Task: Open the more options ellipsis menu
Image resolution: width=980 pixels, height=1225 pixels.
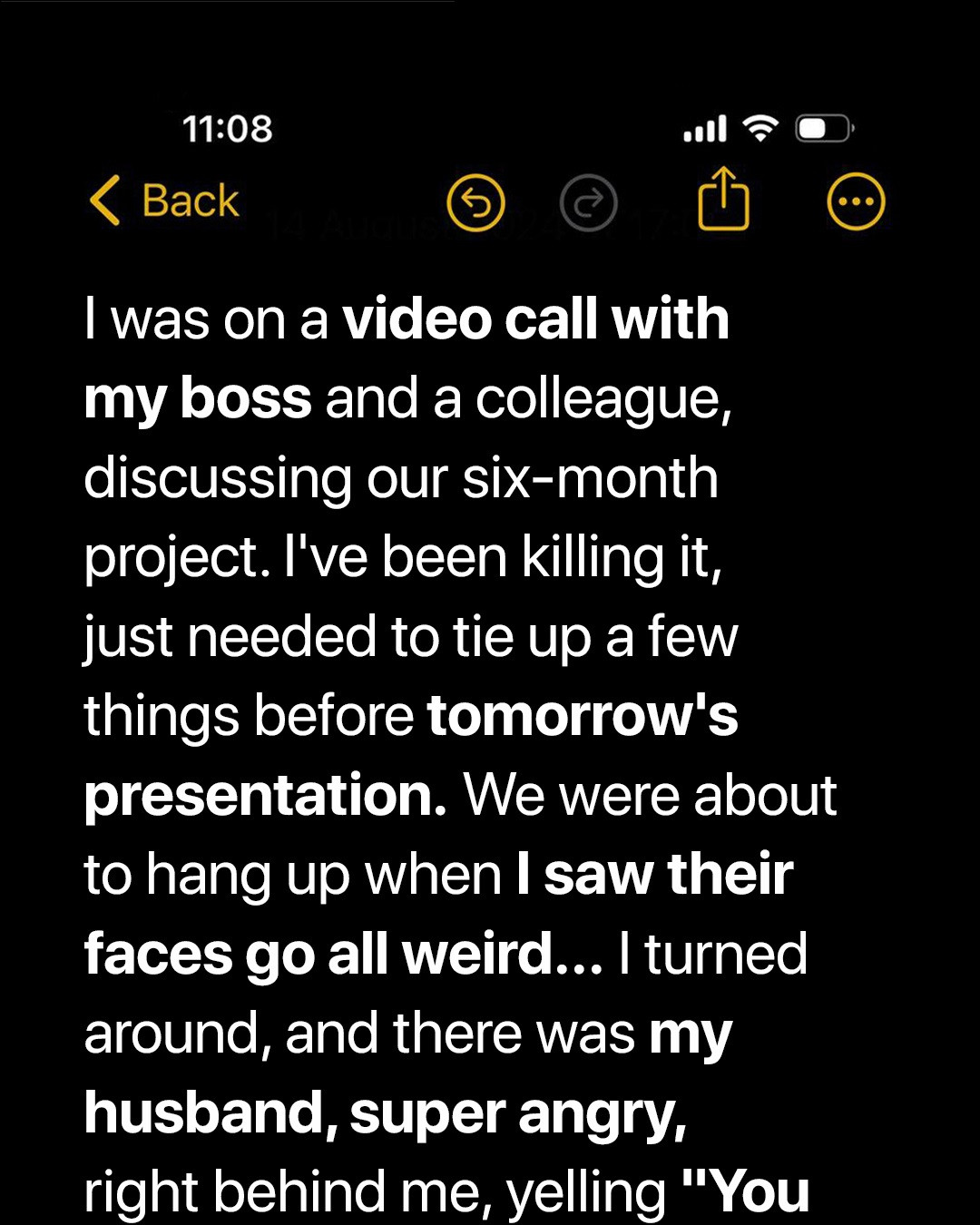Action: (x=855, y=202)
